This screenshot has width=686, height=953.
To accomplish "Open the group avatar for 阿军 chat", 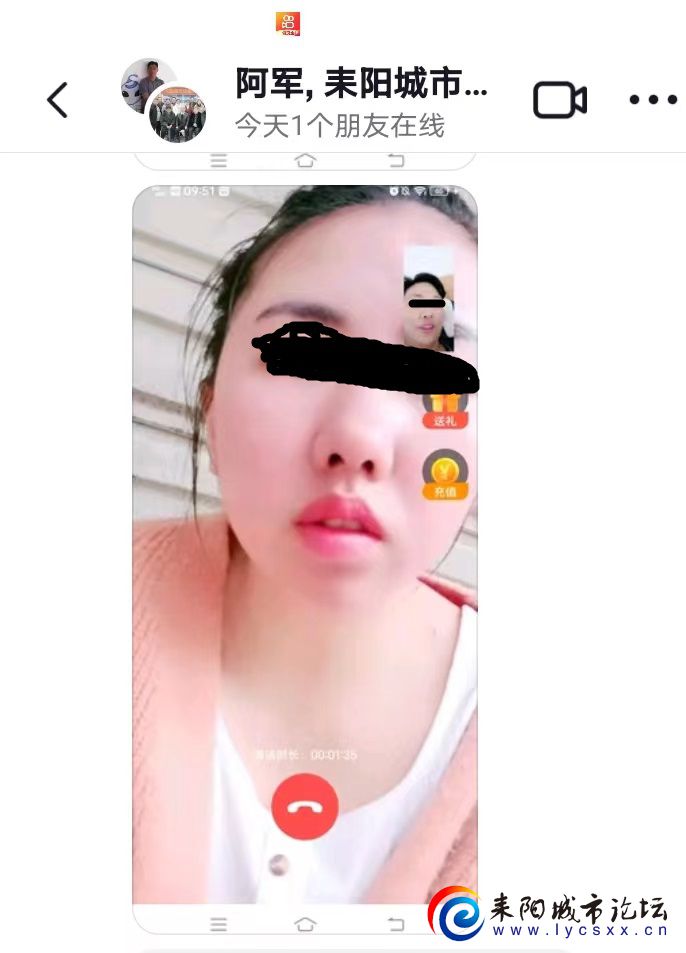I will tap(164, 100).
